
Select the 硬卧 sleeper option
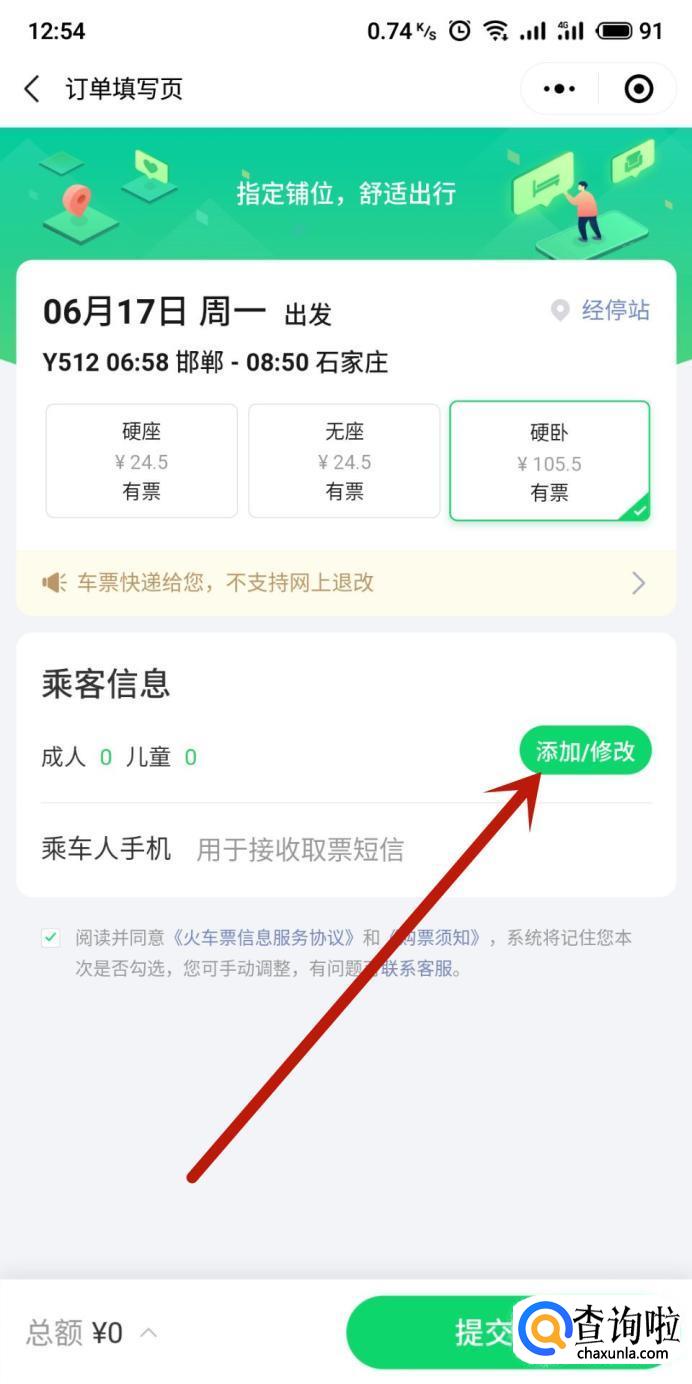point(550,461)
